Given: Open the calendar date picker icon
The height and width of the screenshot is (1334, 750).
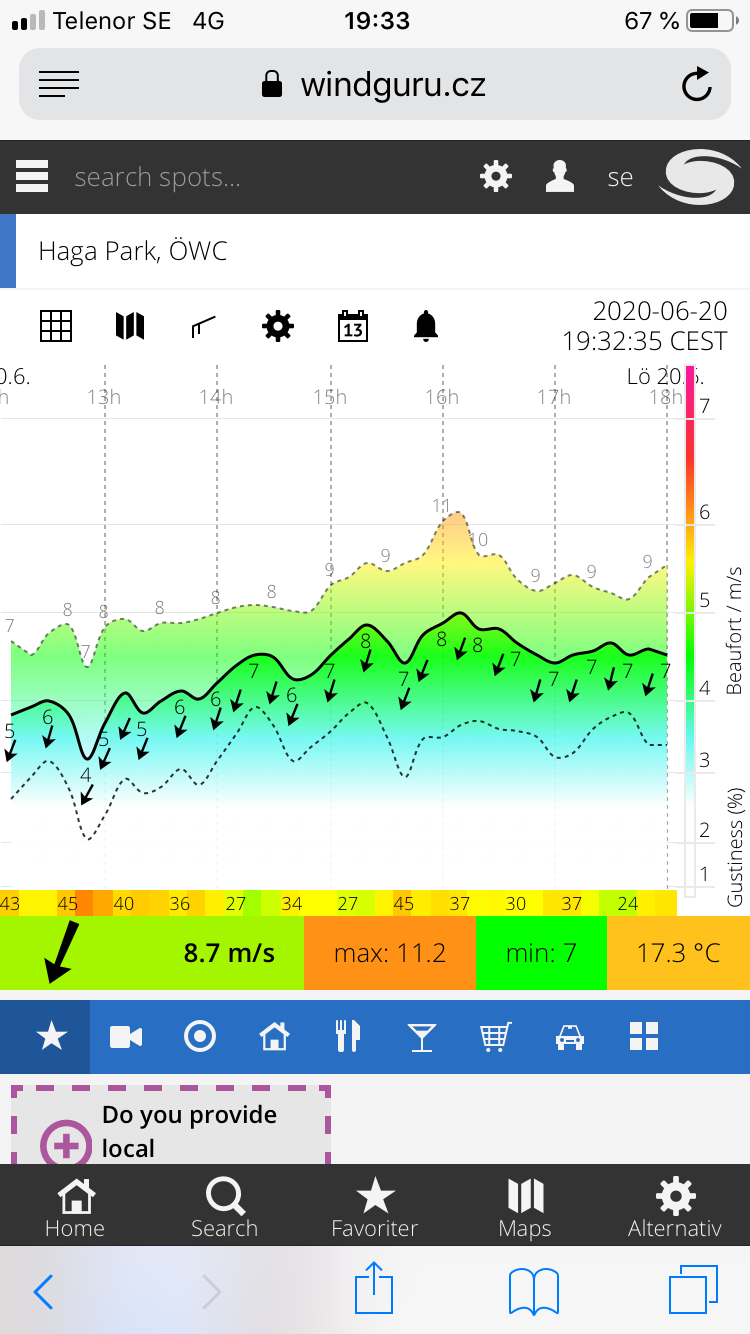Looking at the screenshot, I should pos(352,326).
